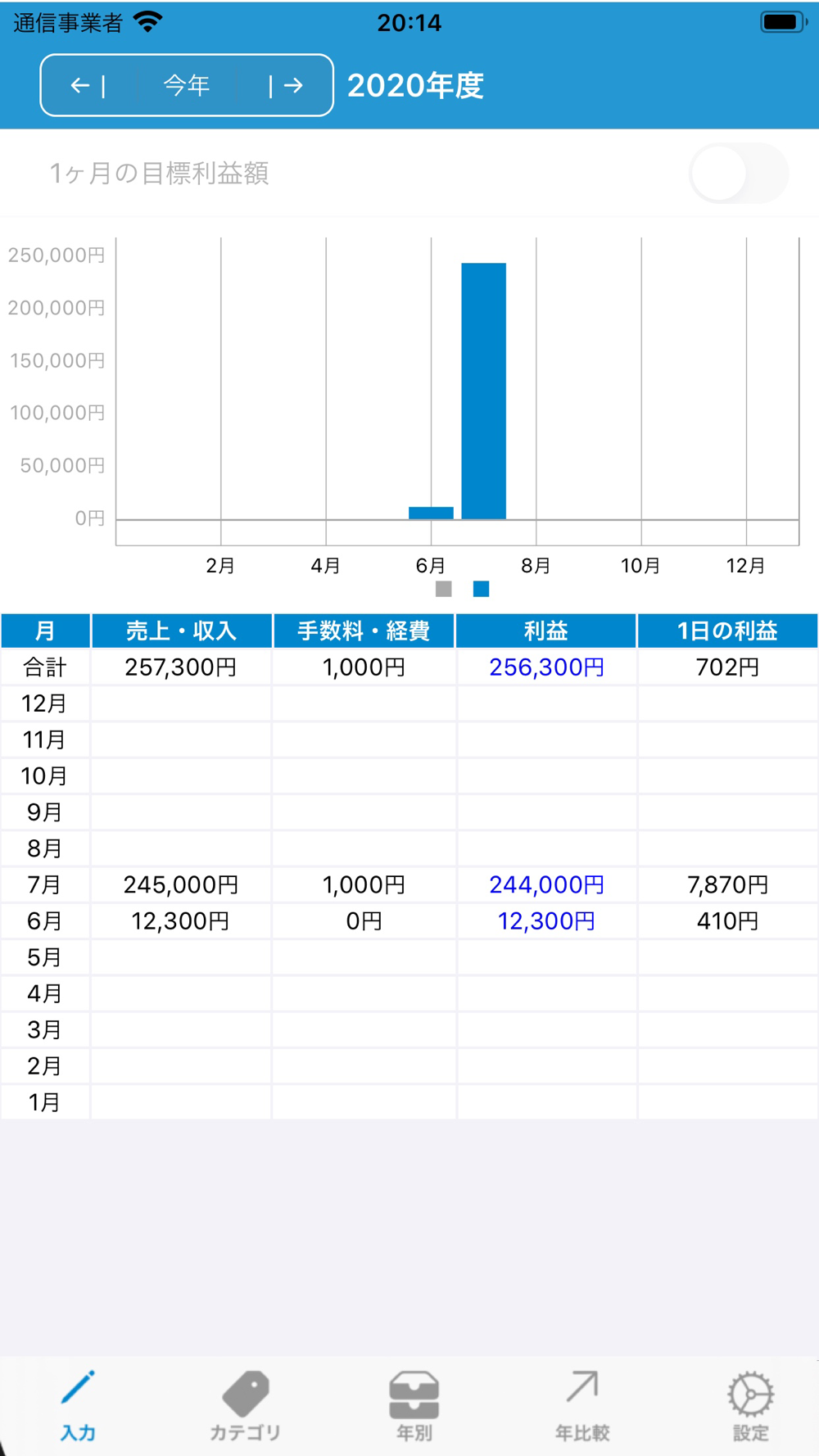819x1456 pixels.
Task: Open the 7月 row details
Action: pyautogui.click(x=409, y=884)
